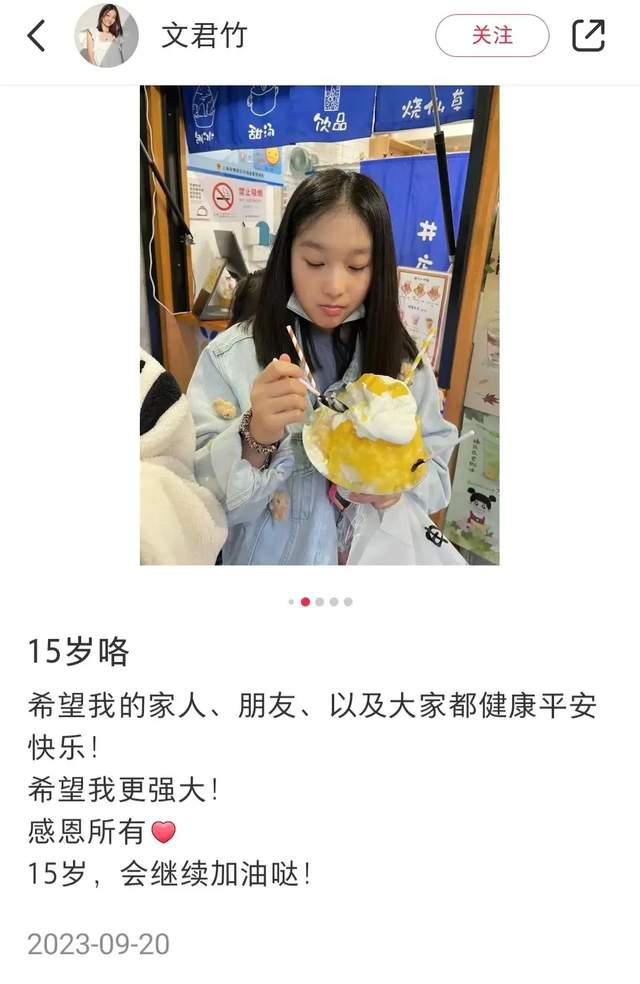Tap the image carousel page indicator dots
The image size is (640, 984).
tap(320, 602)
